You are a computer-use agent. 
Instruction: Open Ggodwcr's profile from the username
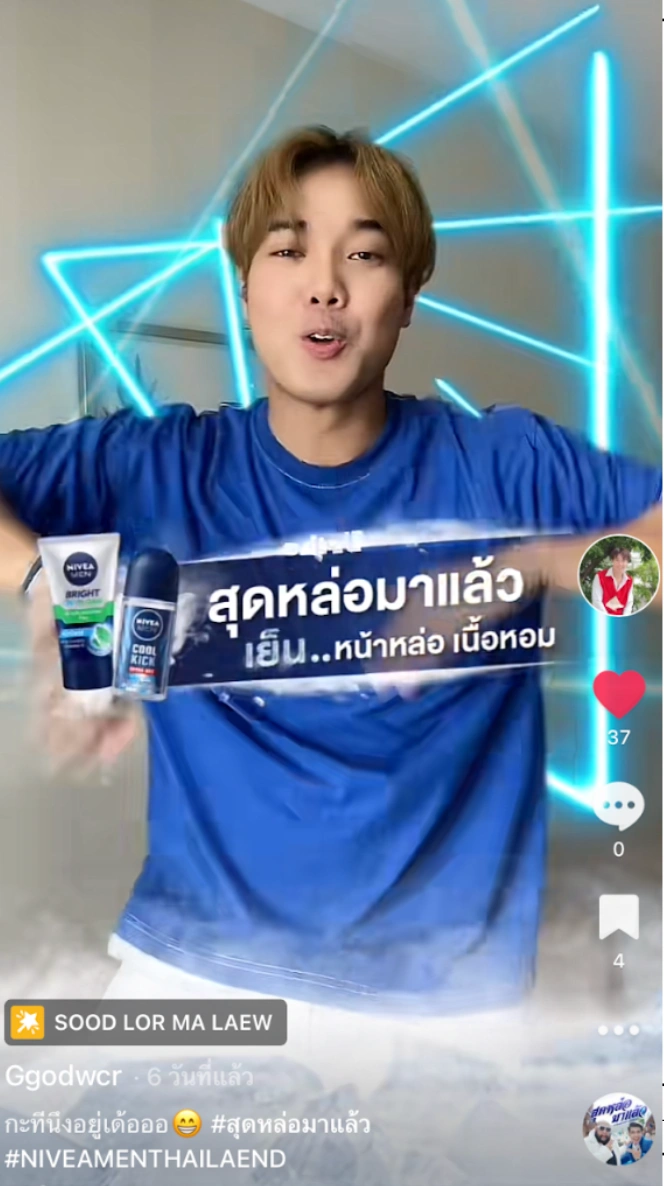[64, 1077]
